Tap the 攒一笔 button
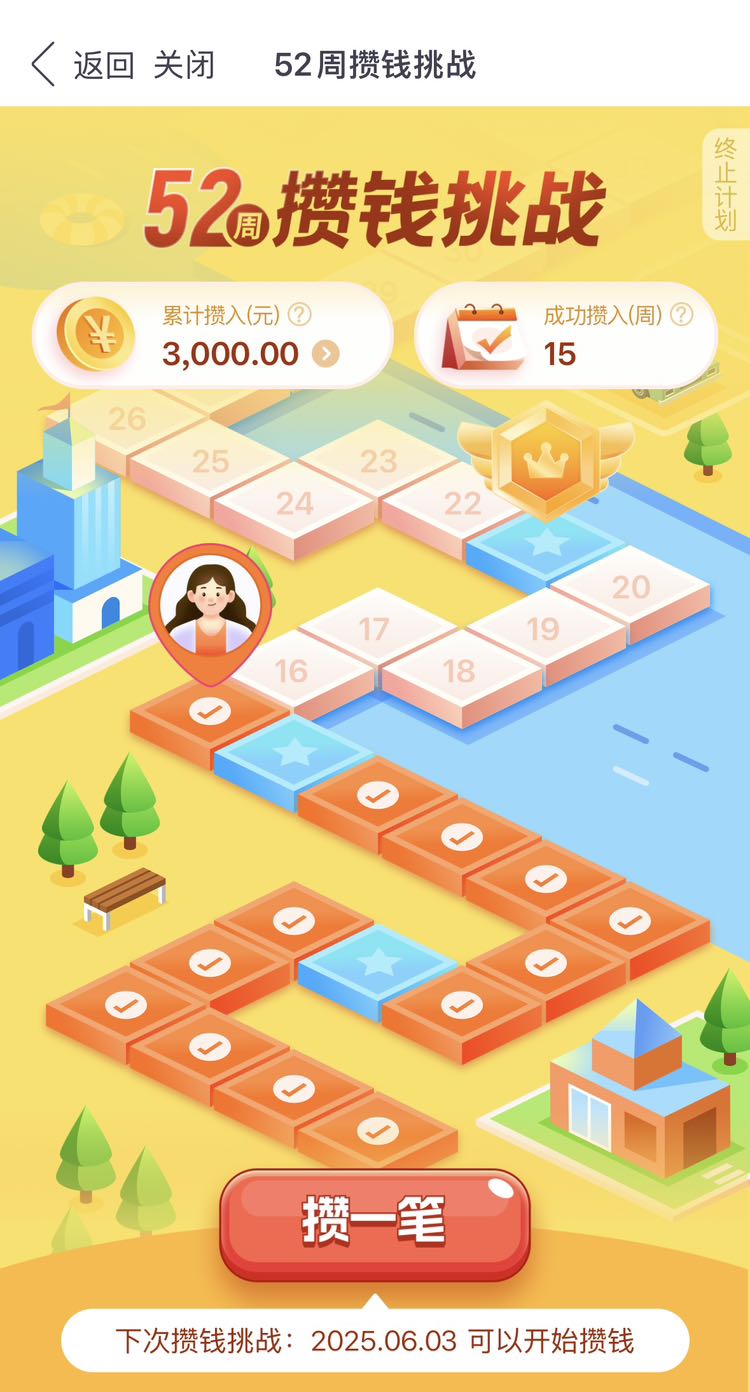Image resolution: width=750 pixels, height=1392 pixels. tap(375, 1224)
